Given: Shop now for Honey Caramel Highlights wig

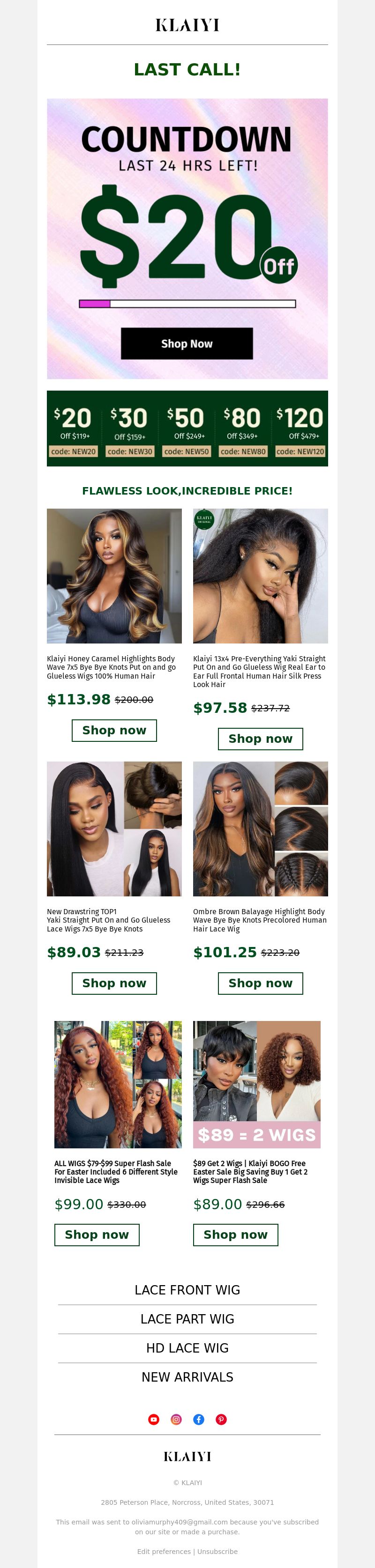Looking at the screenshot, I should (x=114, y=730).
